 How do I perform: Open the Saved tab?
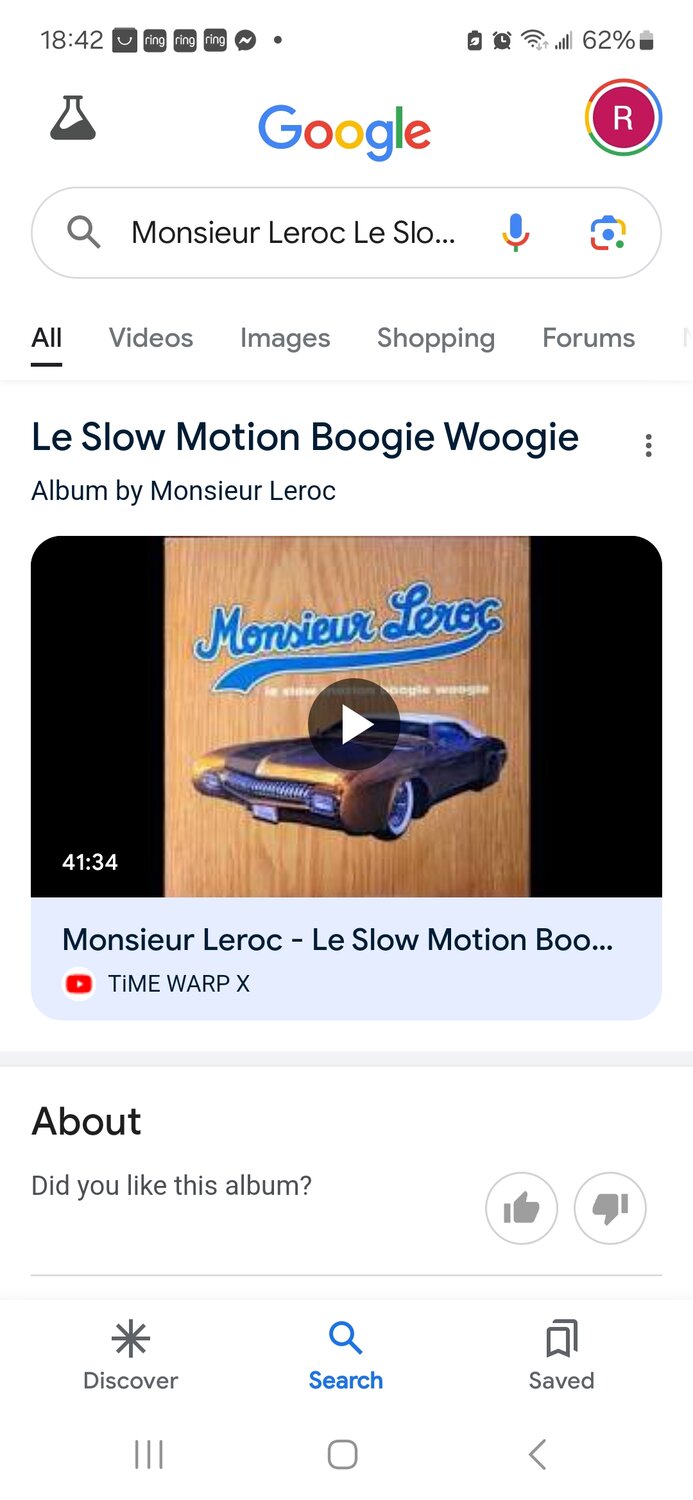click(x=561, y=1355)
